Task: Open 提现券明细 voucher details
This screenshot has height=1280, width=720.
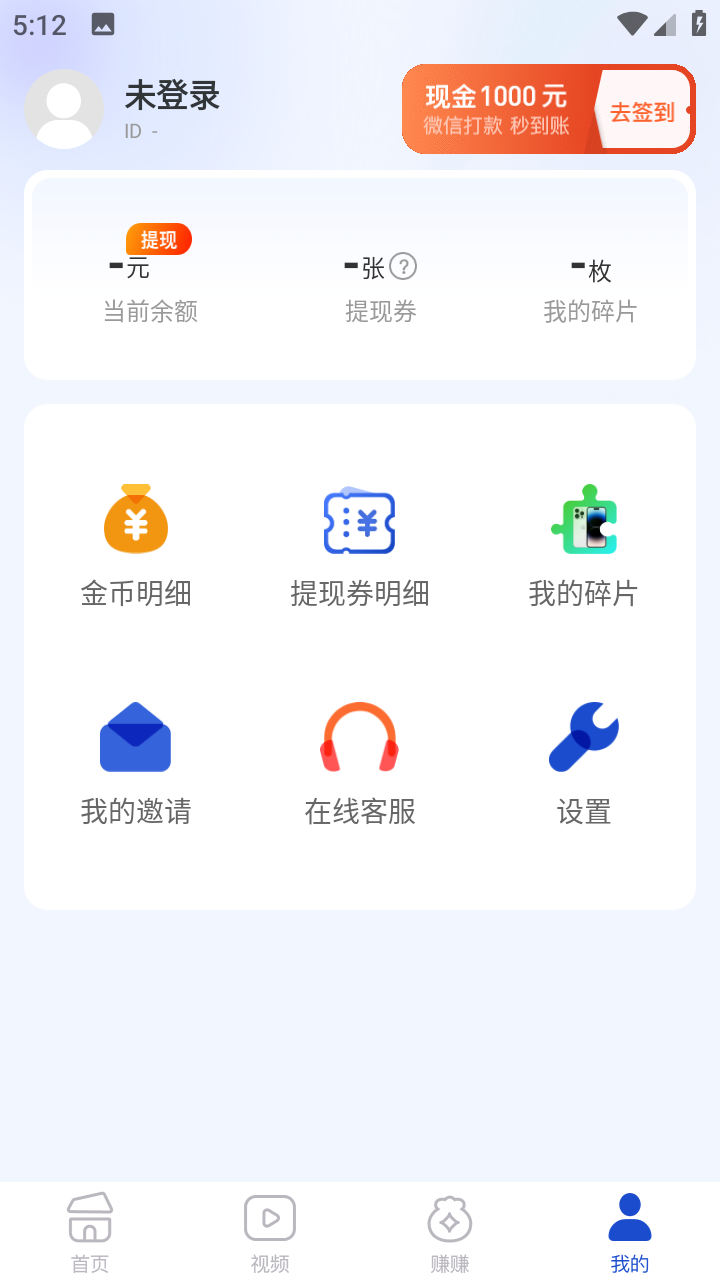Action: click(x=360, y=546)
